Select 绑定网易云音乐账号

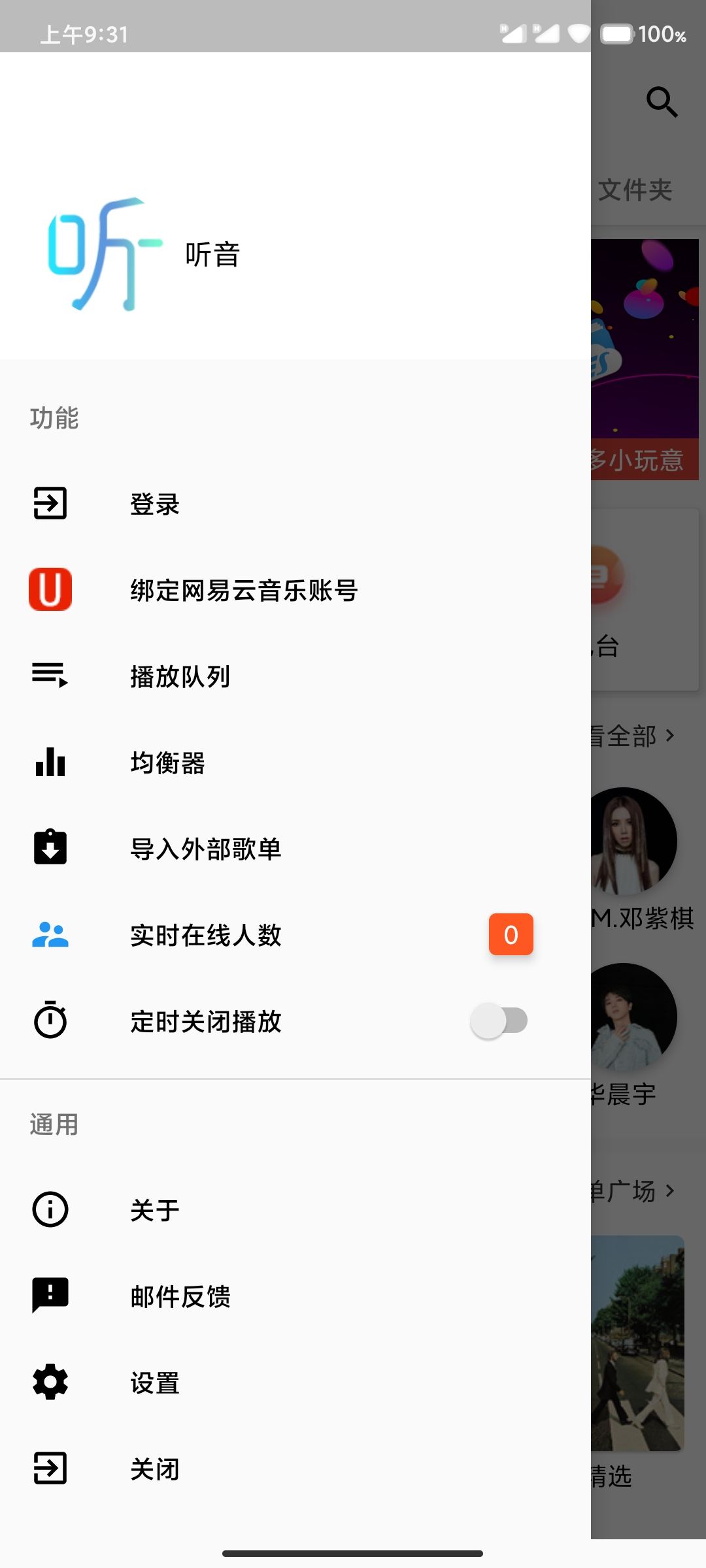[x=243, y=590]
